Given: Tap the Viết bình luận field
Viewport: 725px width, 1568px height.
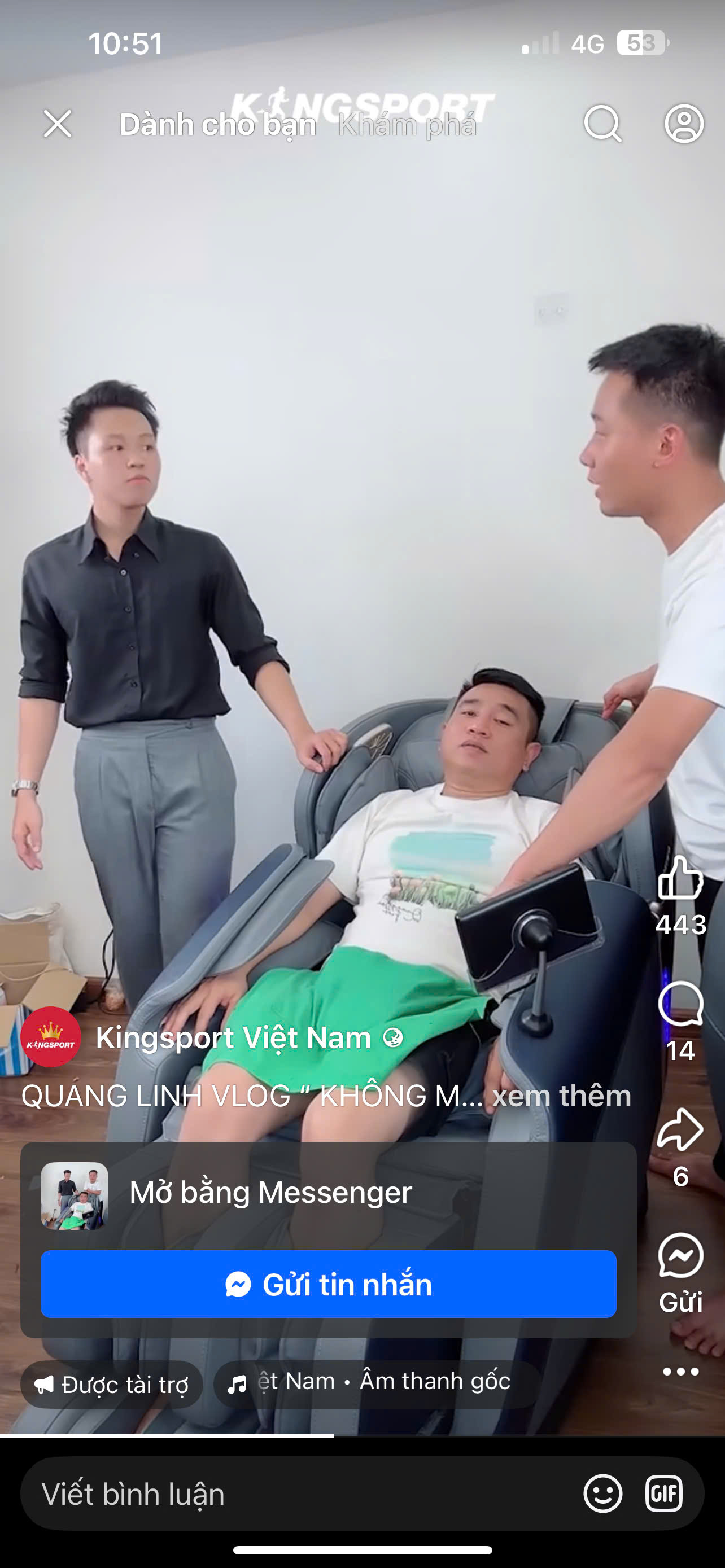Looking at the screenshot, I should pos(292,1495).
